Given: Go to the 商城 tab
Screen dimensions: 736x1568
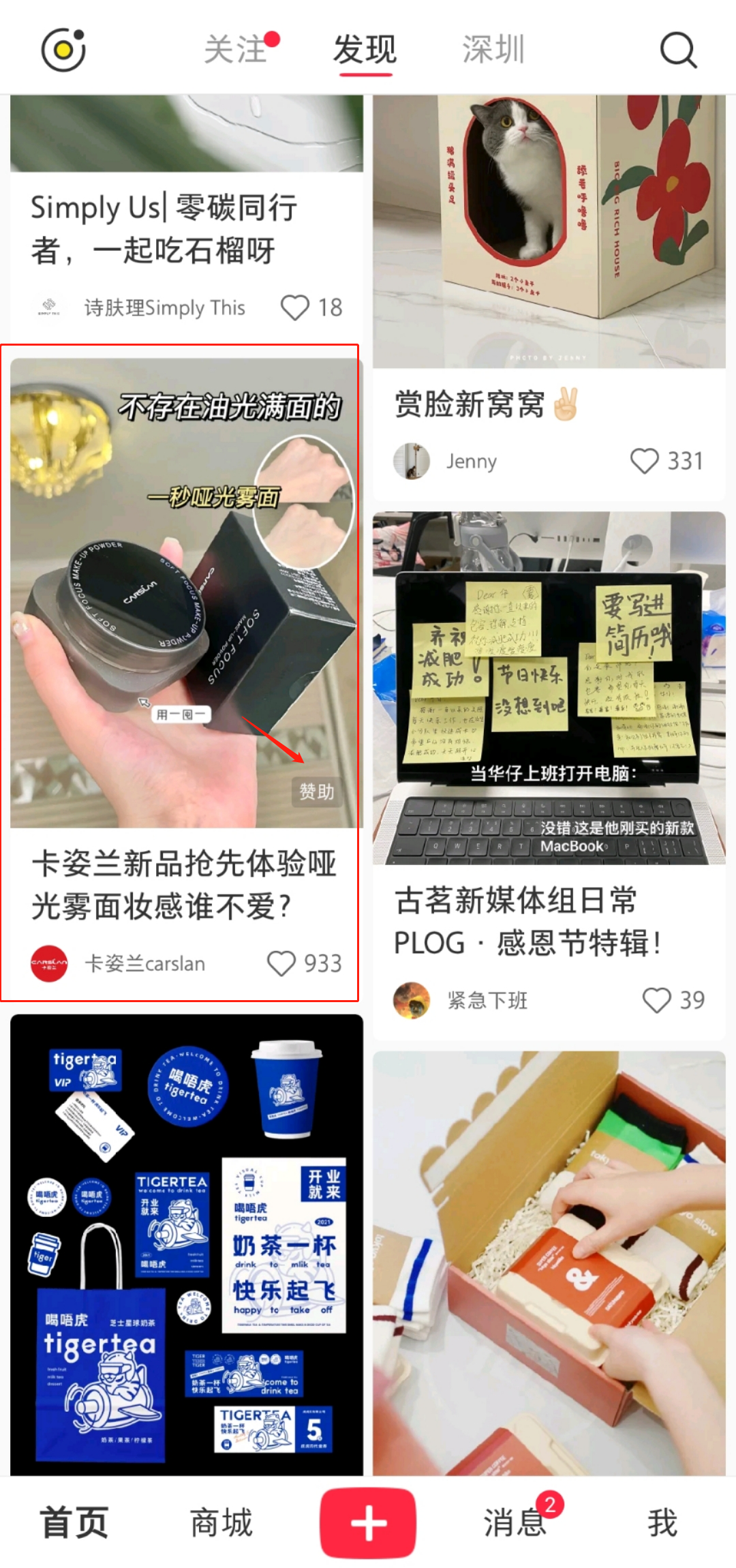Looking at the screenshot, I should coord(221,1522).
